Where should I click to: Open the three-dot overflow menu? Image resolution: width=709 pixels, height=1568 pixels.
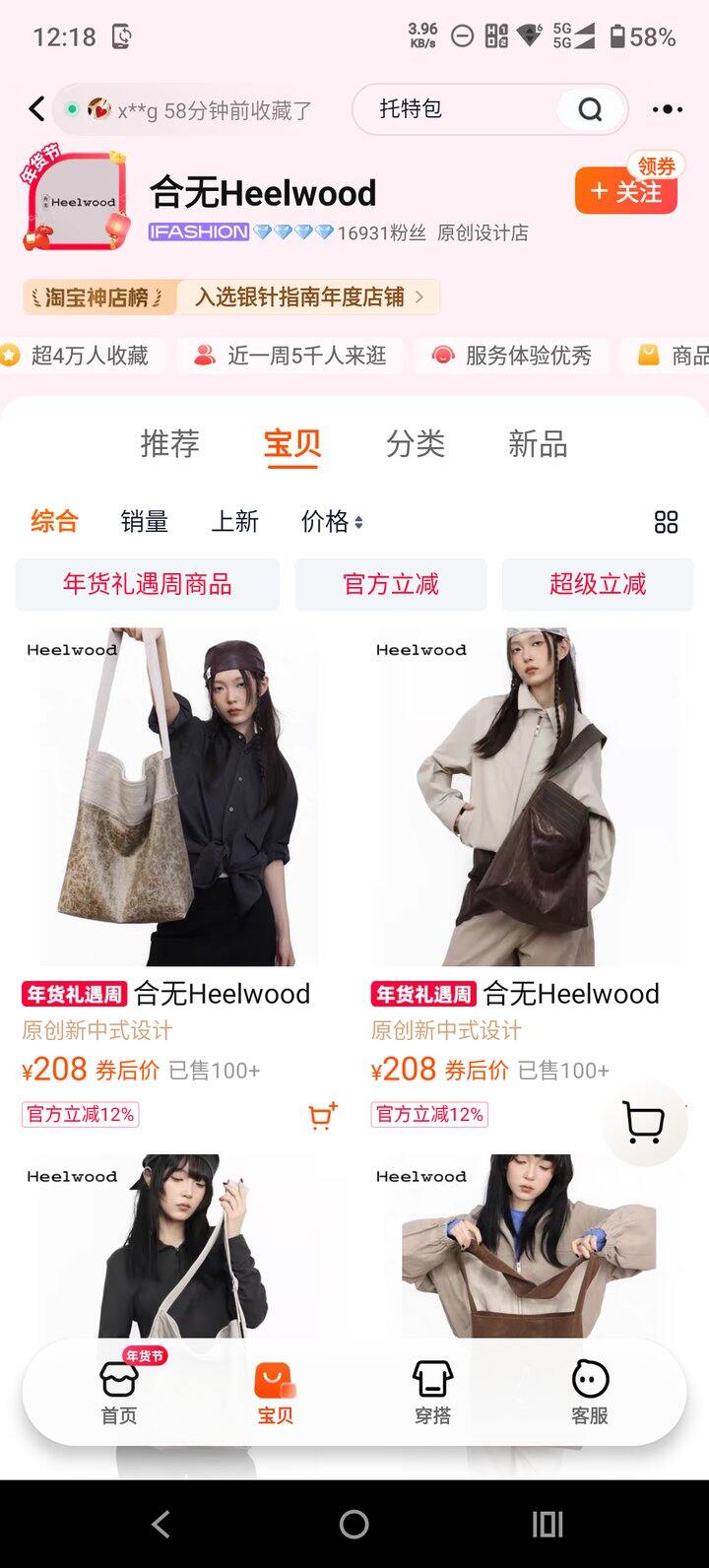coord(667,109)
